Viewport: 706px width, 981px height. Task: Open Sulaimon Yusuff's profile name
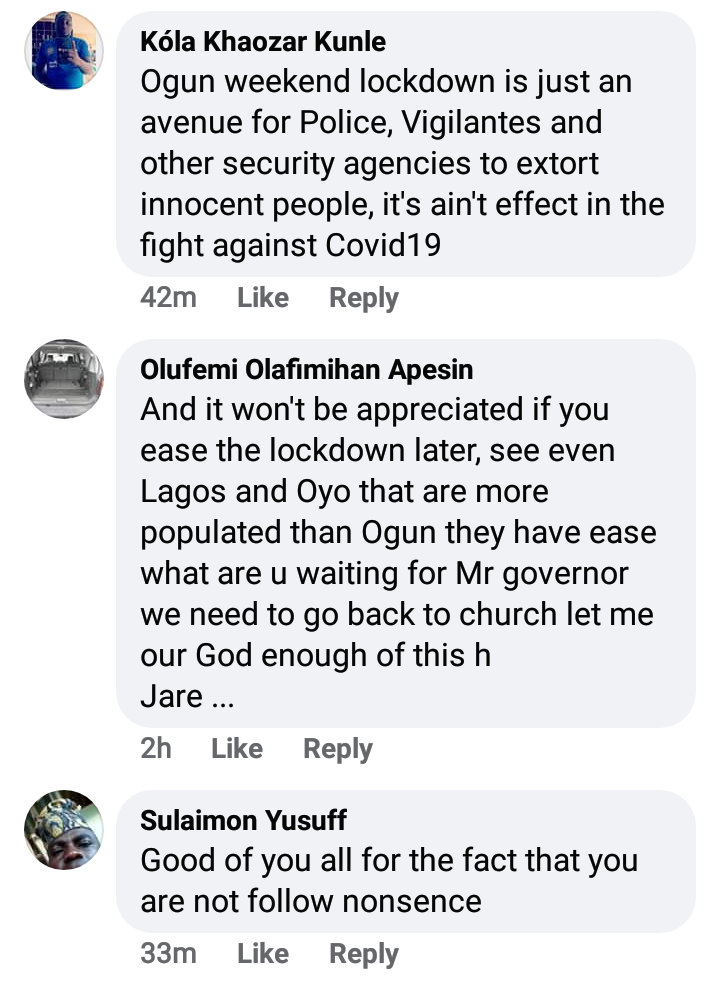point(243,821)
